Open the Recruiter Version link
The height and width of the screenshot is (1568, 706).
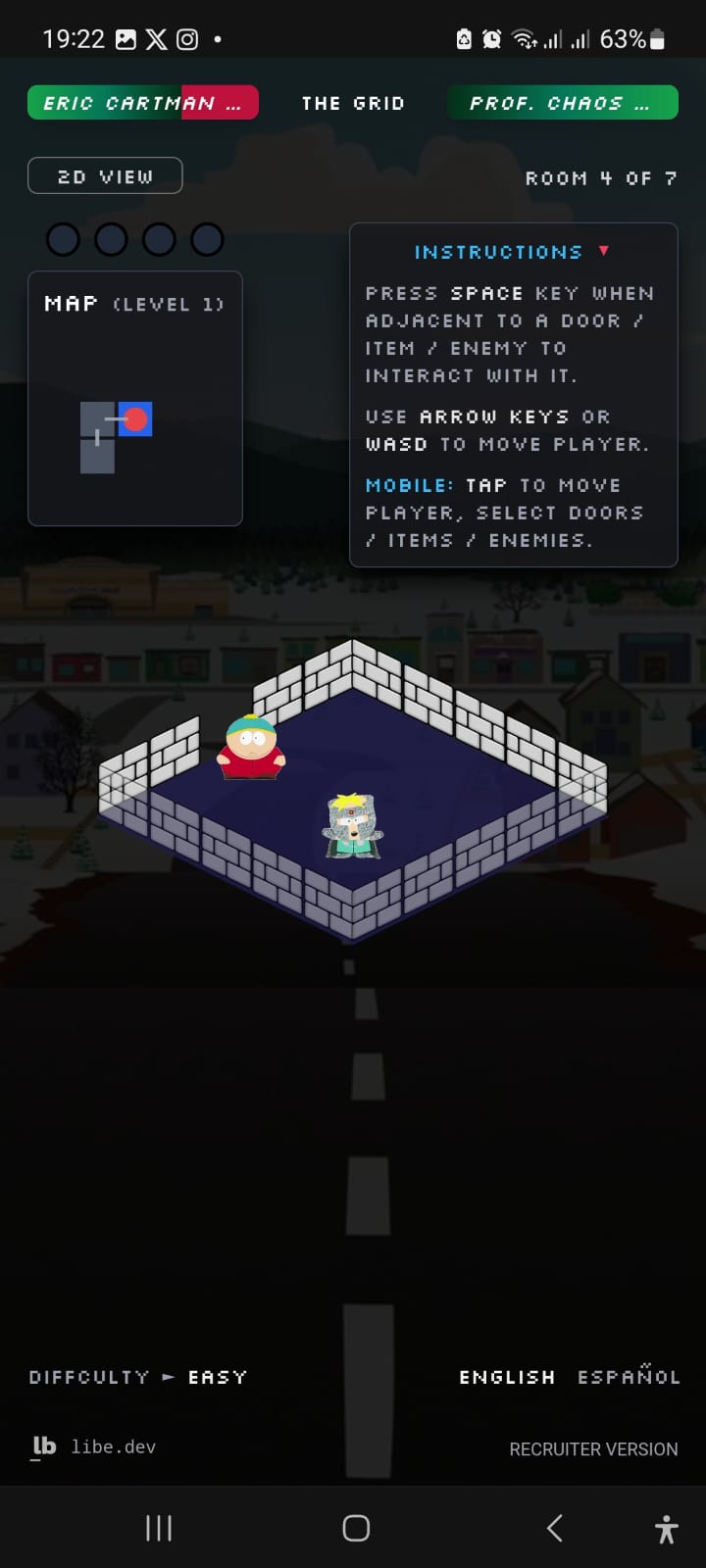pos(593,1449)
